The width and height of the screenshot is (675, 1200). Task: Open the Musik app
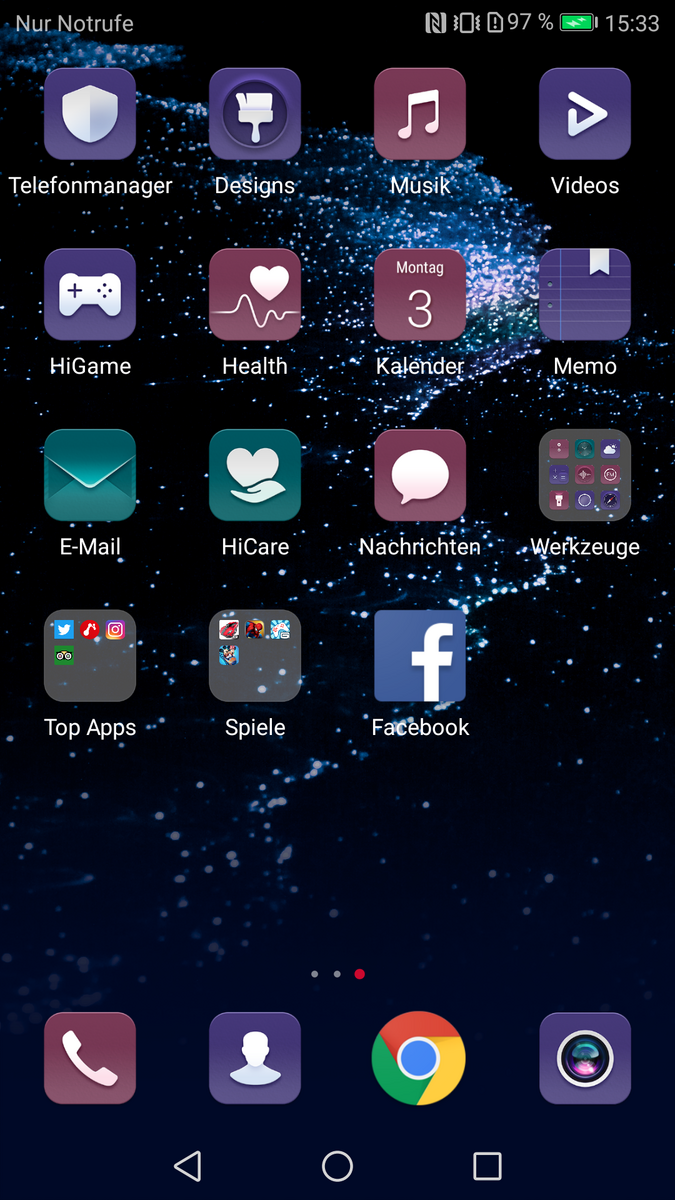point(420,114)
